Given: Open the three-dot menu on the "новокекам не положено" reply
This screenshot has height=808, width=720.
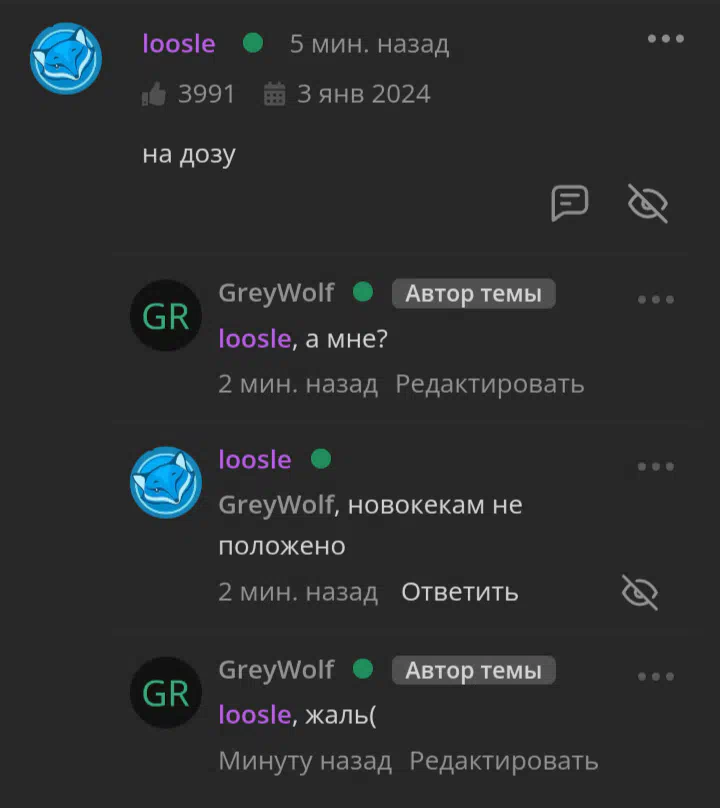Looking at the screenshot, I should pos(656,466).
